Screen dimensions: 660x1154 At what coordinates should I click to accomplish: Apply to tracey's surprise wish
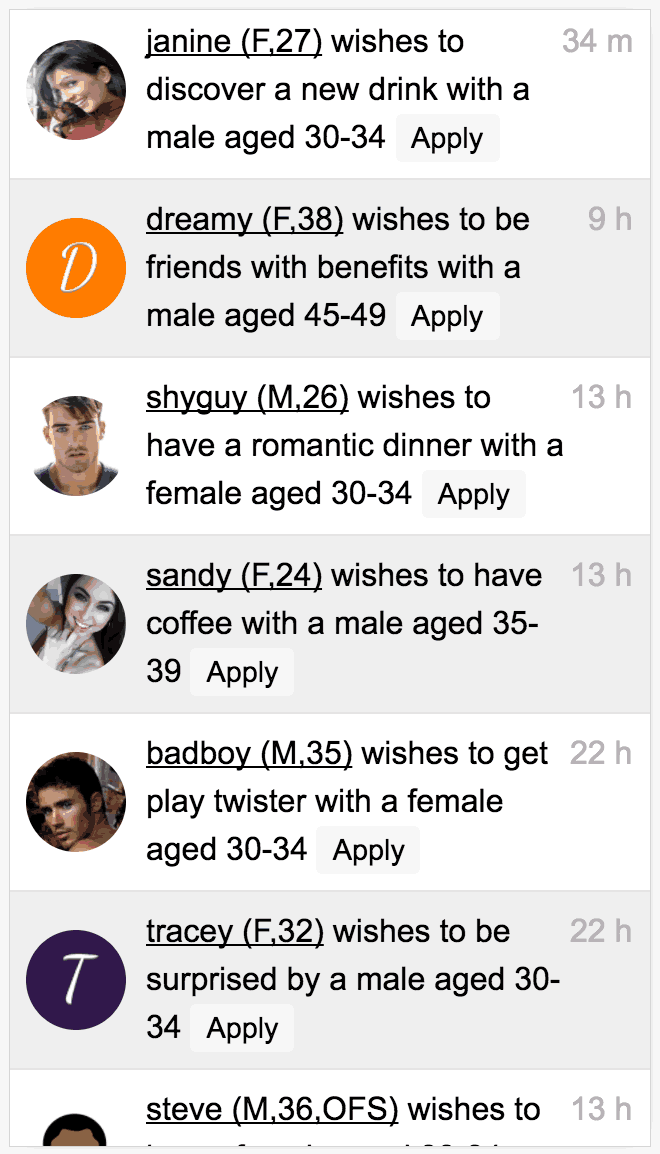(242, 1029)
